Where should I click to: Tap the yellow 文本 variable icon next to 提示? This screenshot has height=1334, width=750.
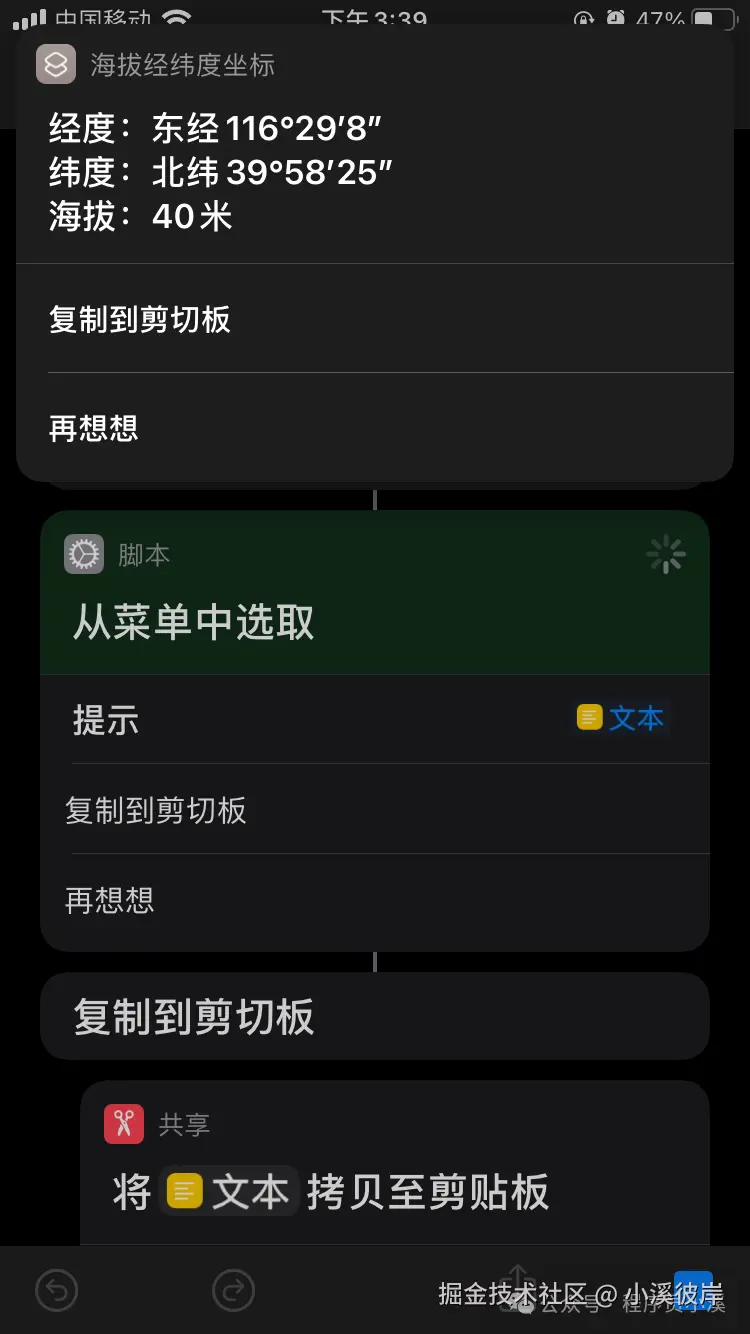click(590, 717)
